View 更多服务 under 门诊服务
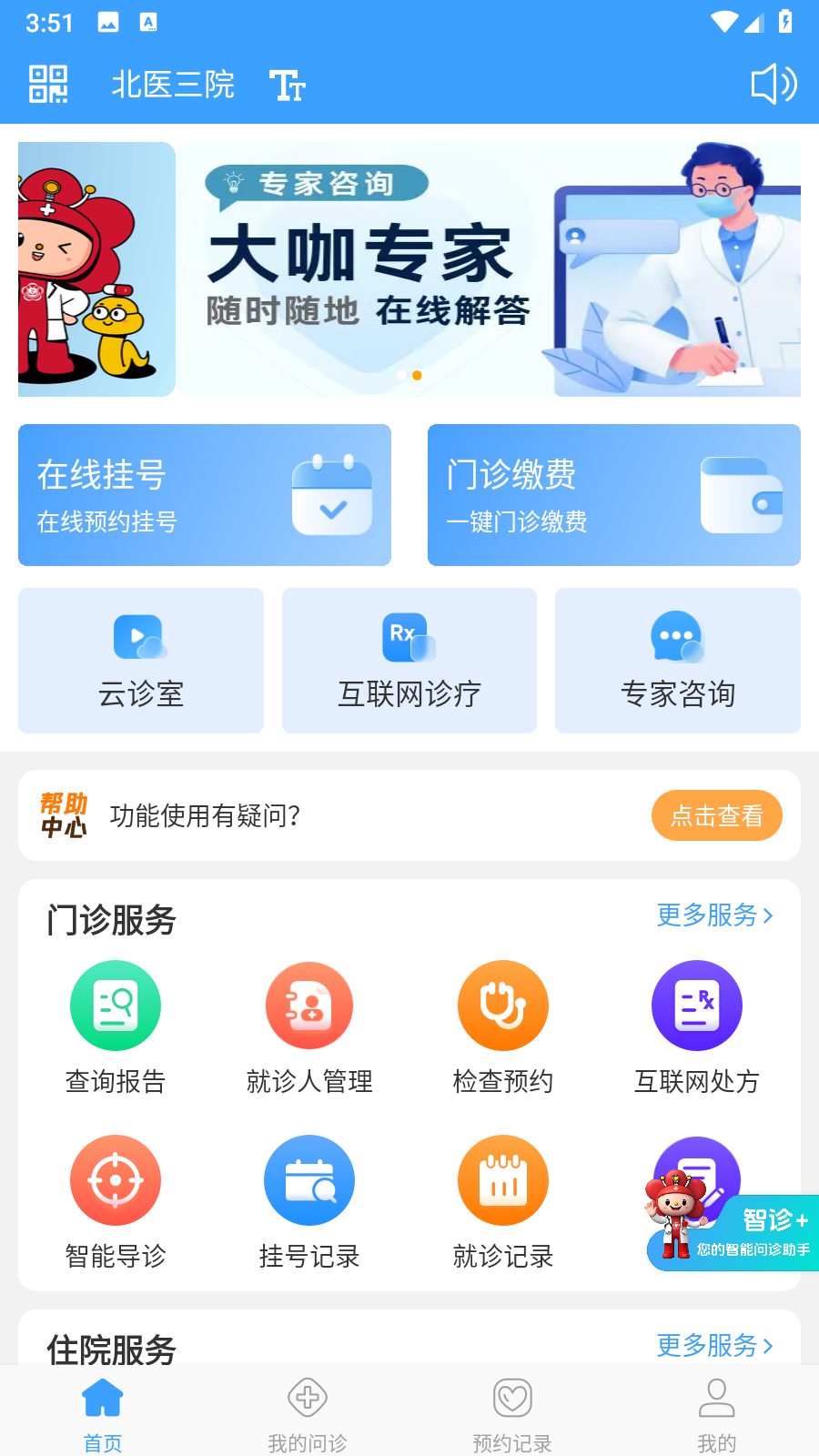 (x=714, y=915)
